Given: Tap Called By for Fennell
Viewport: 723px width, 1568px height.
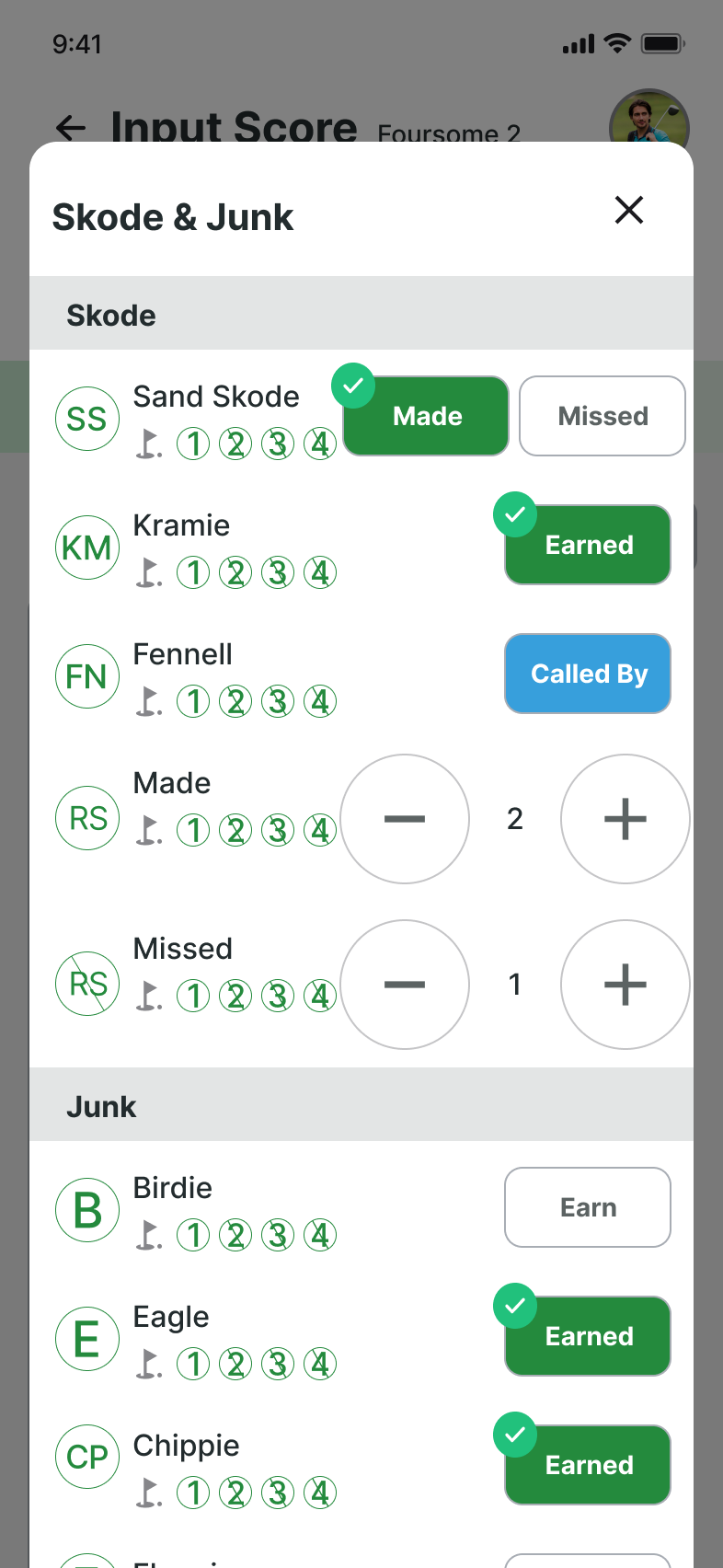Looking at the screenshot, I should tap(588, 674).
